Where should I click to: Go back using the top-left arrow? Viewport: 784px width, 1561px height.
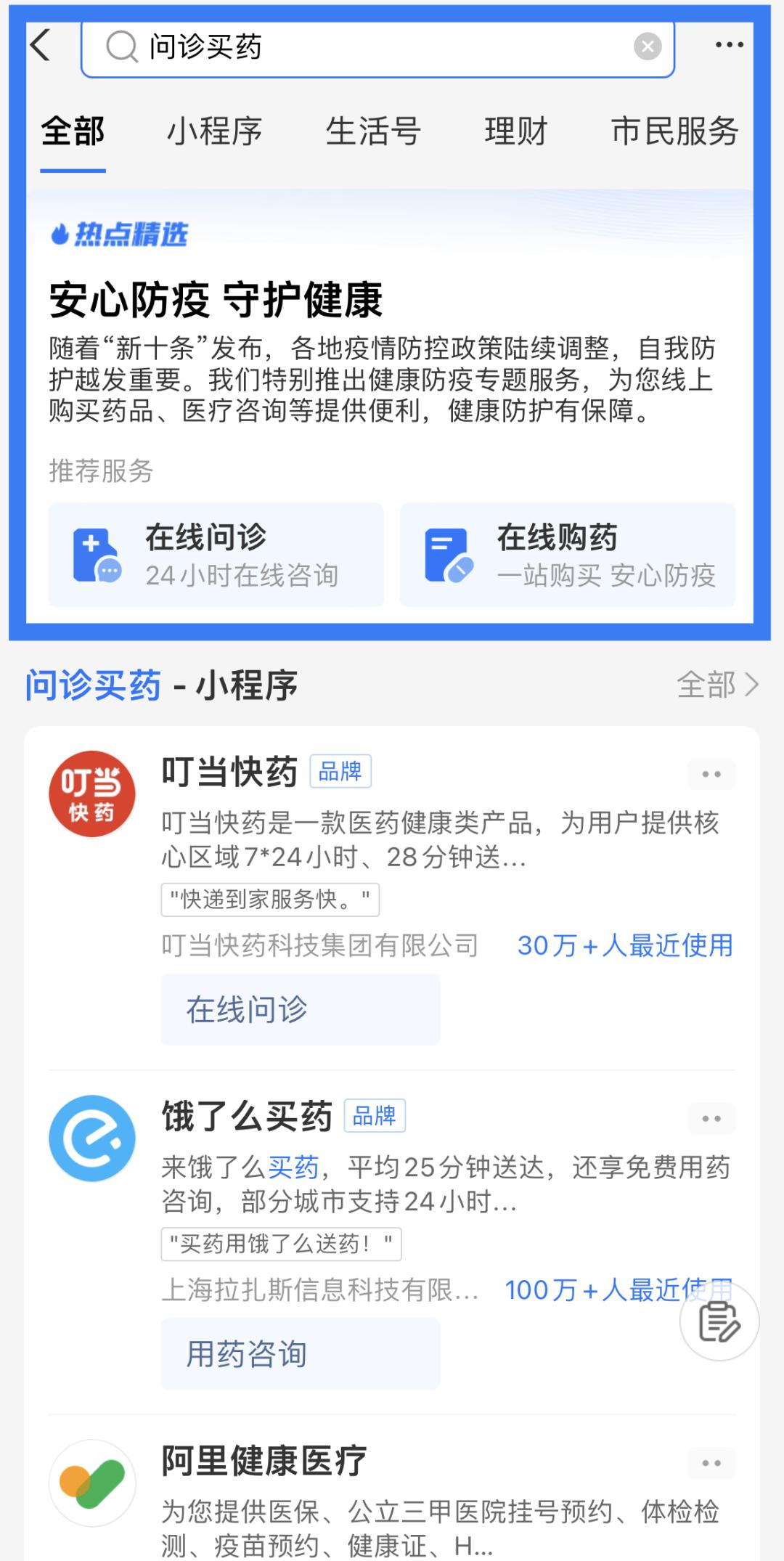(41, 45)
